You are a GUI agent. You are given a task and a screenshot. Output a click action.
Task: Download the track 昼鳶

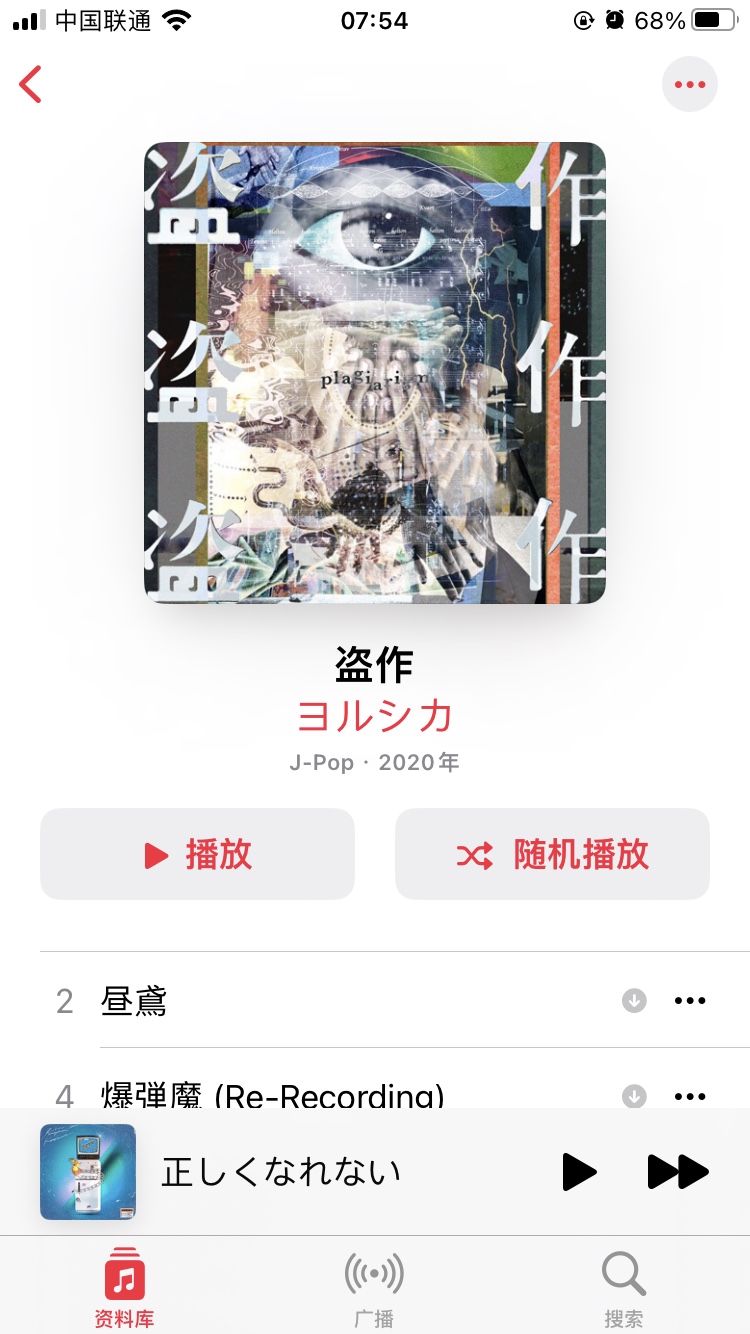click(634, 1001)
